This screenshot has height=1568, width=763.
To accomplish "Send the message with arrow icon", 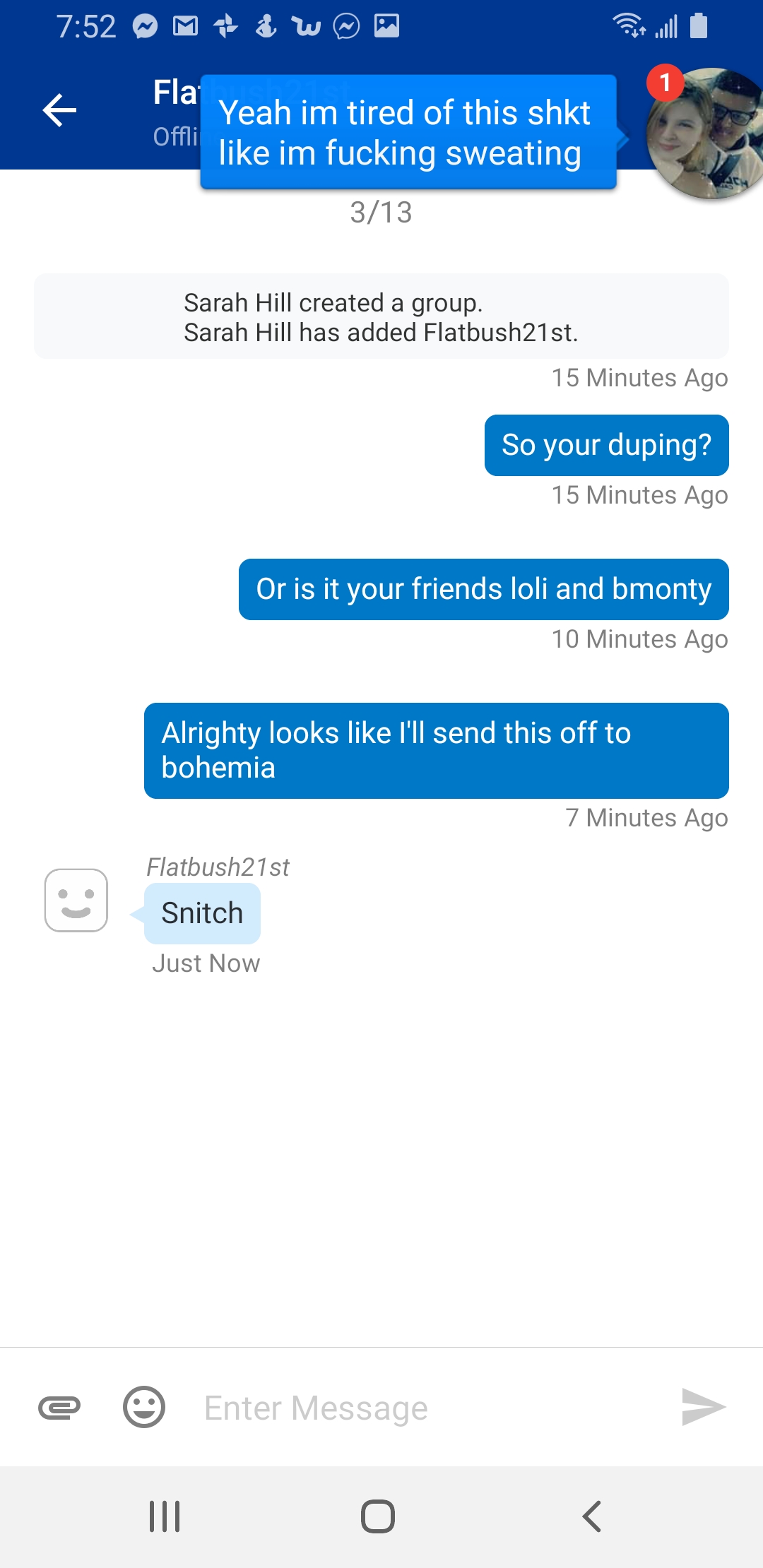I will coord(704,1407).
